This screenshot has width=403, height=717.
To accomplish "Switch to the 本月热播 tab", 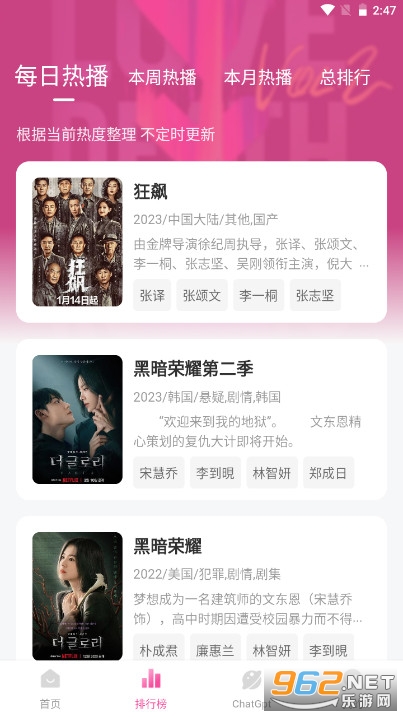I will click(258, 77).
